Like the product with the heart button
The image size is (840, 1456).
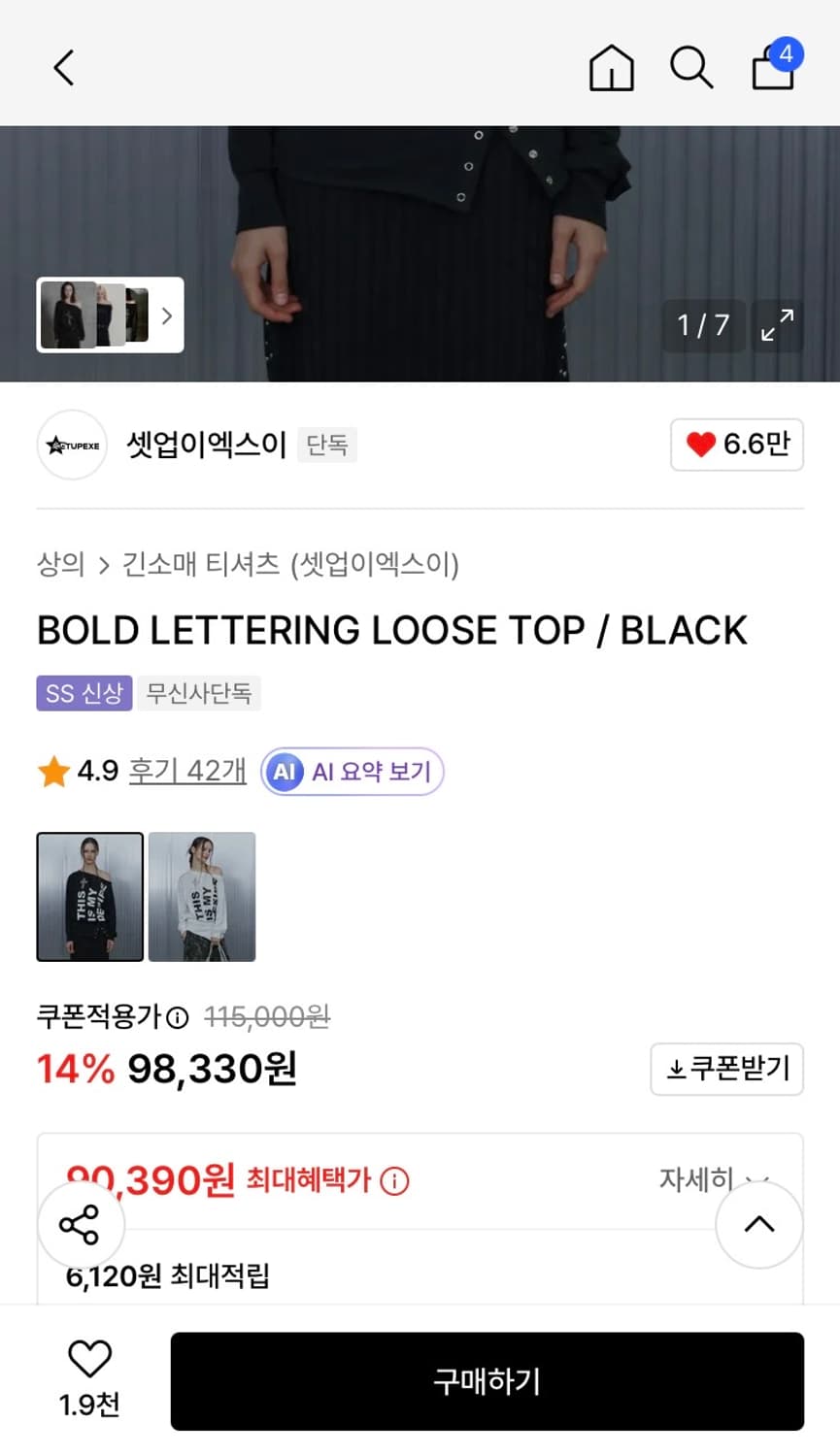[736, 445]
